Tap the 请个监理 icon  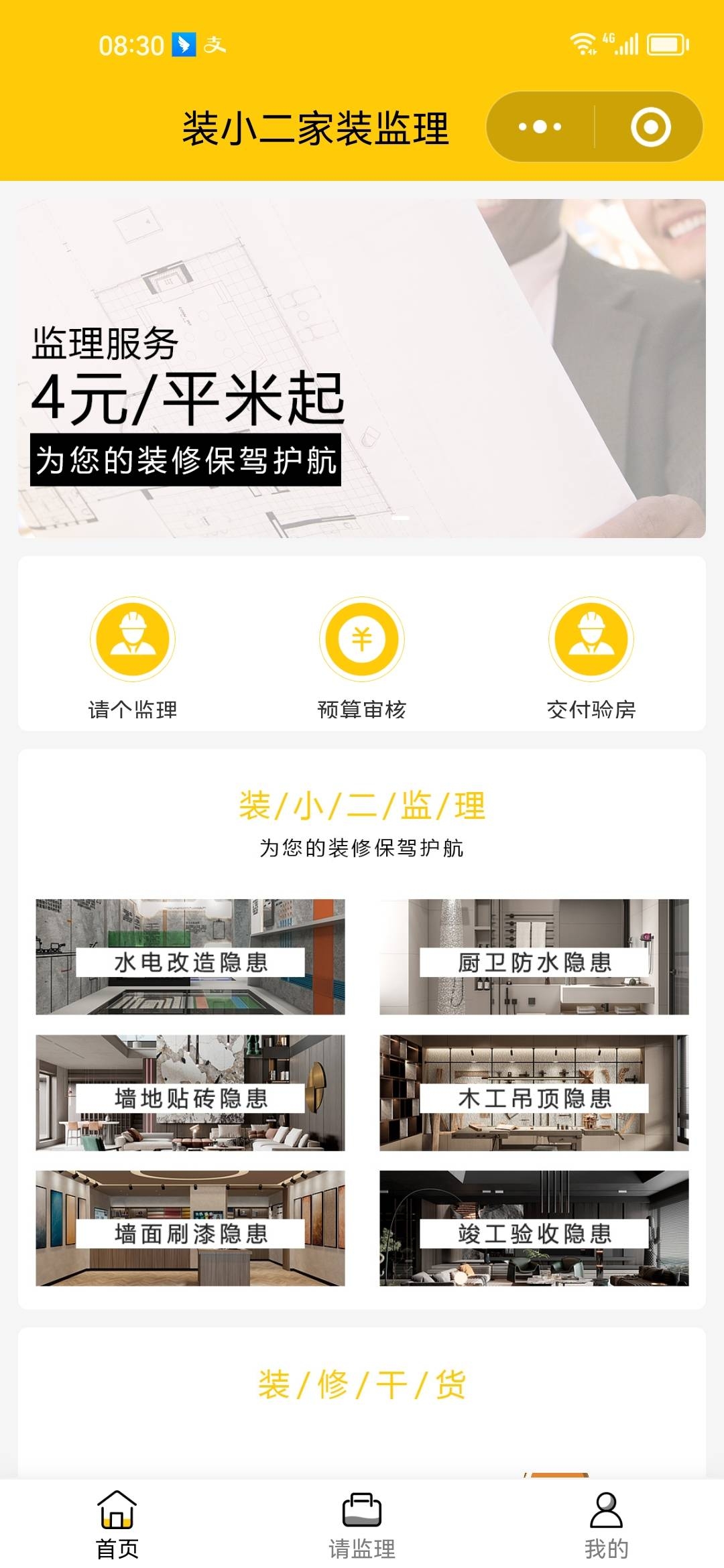(x=133, y=639)
